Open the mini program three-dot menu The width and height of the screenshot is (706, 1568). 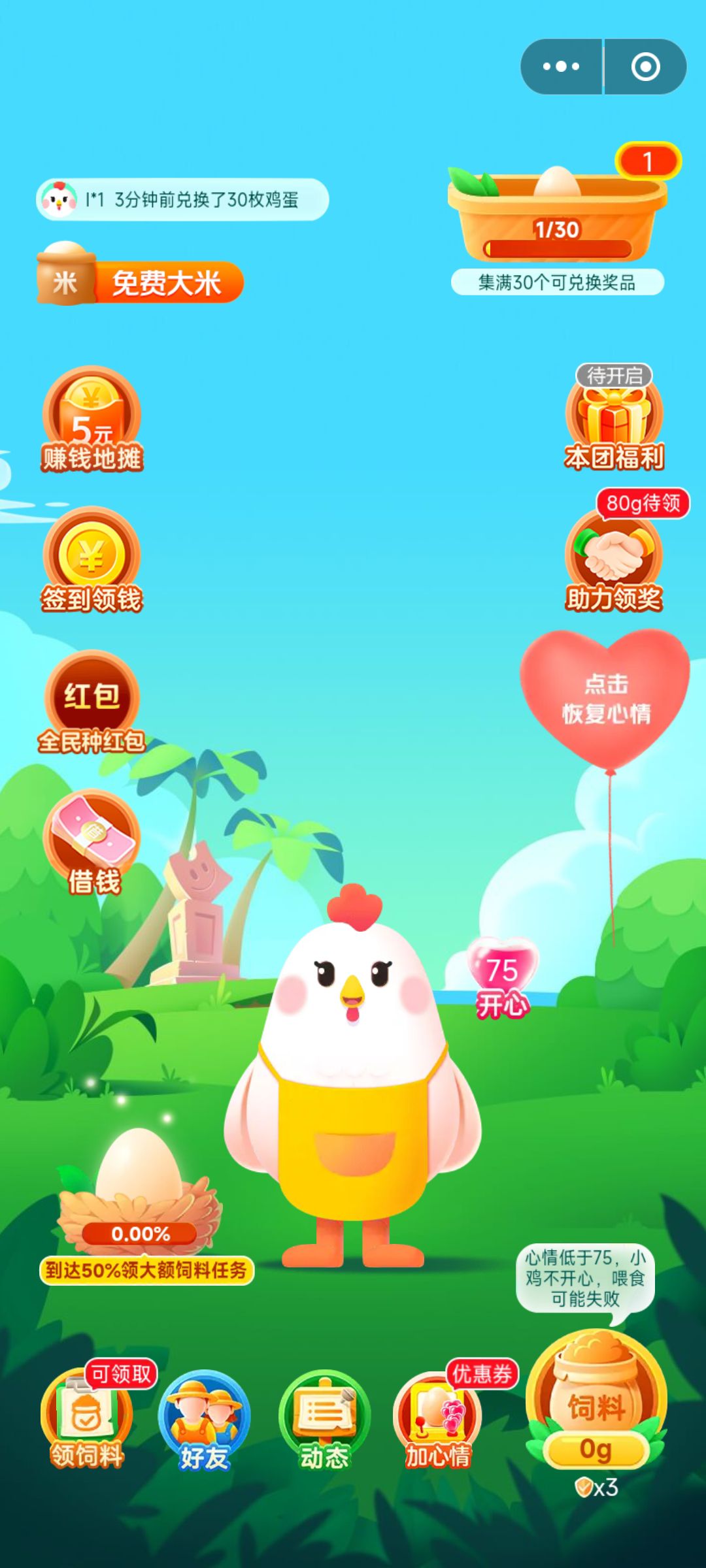pyautogui.click(x=561, y=67)
